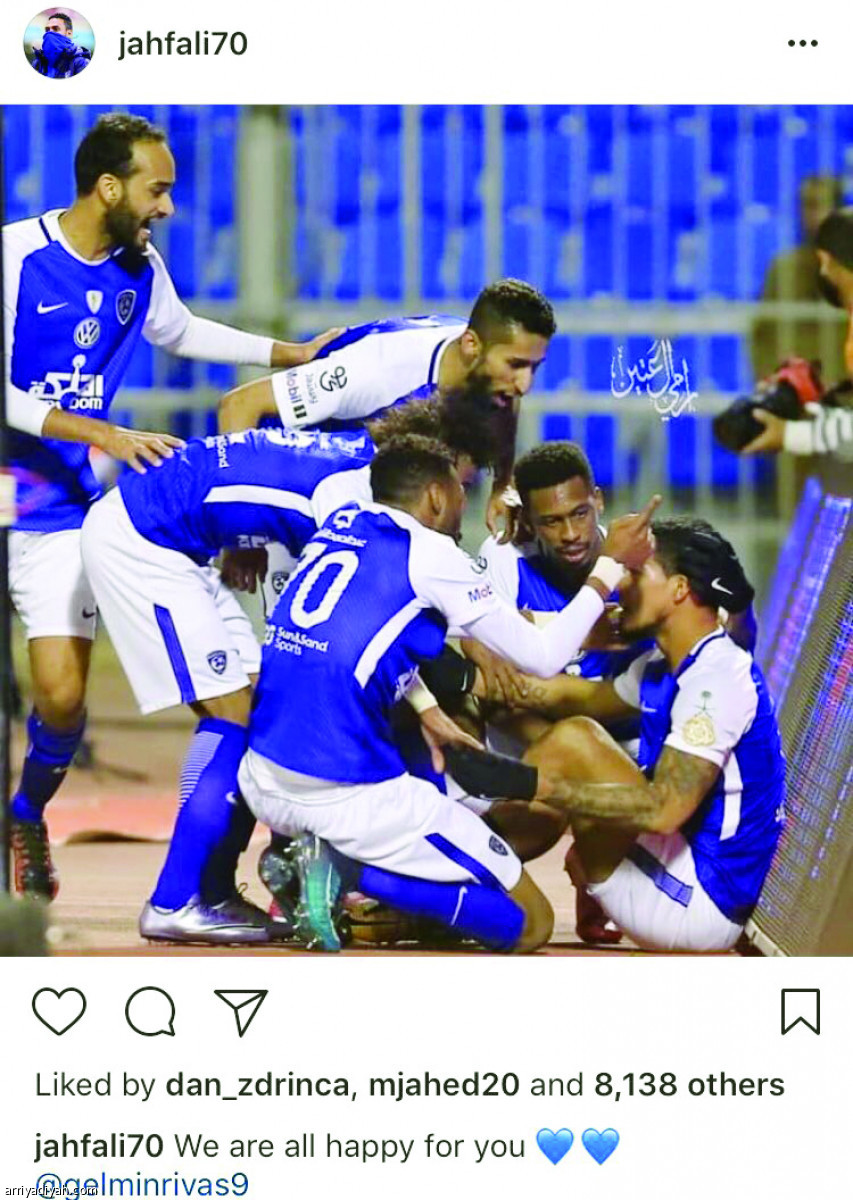The width and height of the screenshot is (853, 1200).
Task: View the 8,138 others who liked
Action: [x=689, y=1085]
